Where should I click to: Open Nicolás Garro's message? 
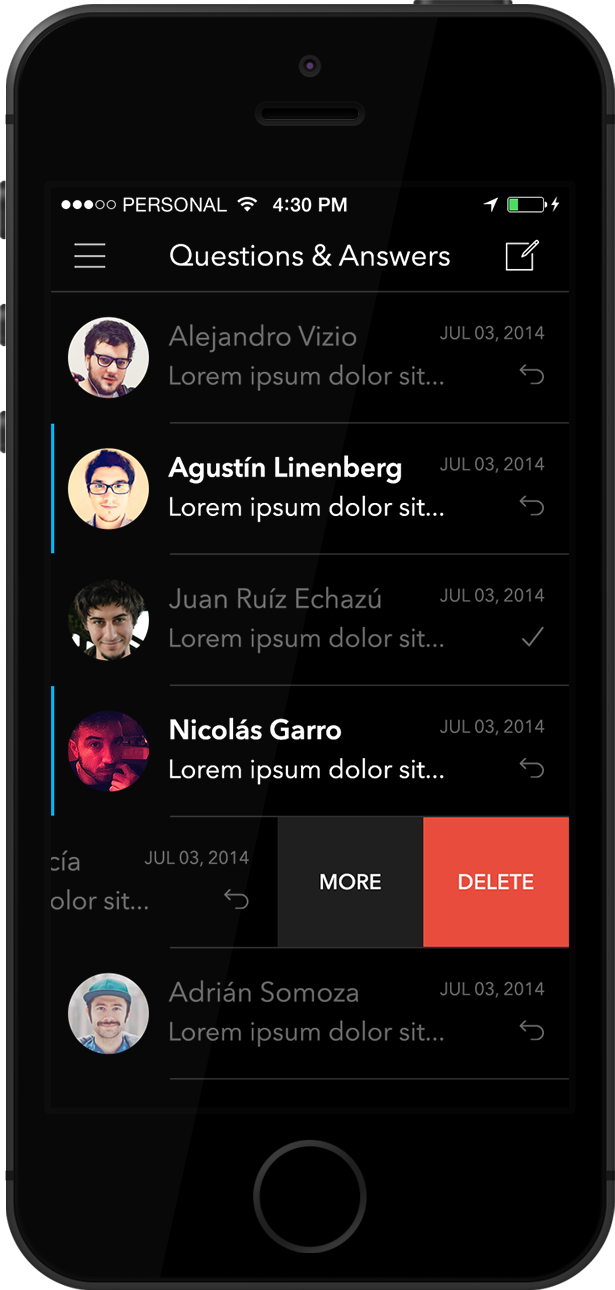click(x=305, y=750)
